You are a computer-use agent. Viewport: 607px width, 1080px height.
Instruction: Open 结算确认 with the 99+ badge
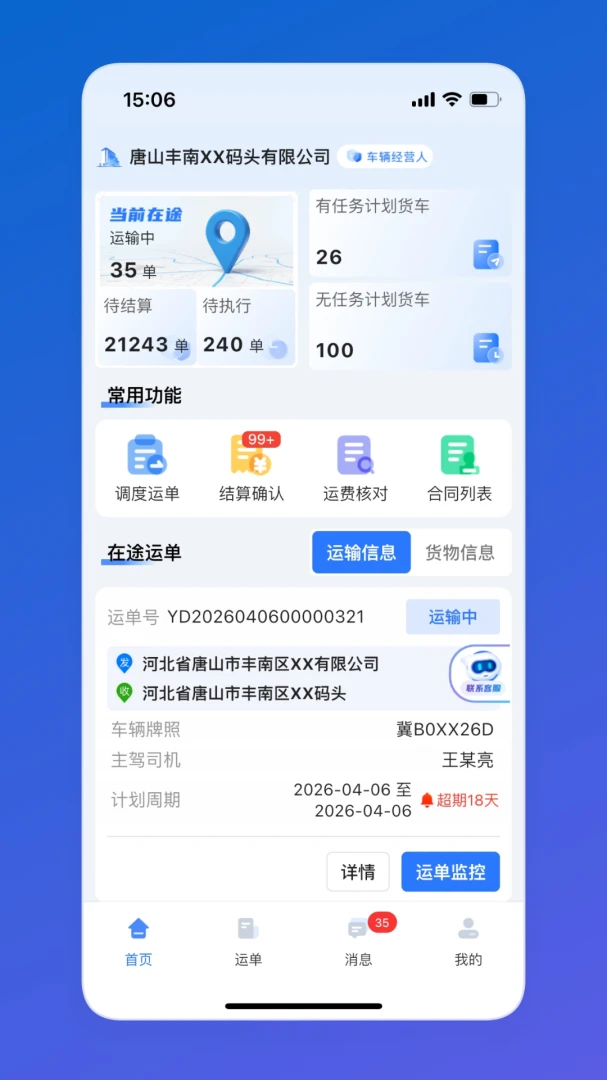coord(251,468)
